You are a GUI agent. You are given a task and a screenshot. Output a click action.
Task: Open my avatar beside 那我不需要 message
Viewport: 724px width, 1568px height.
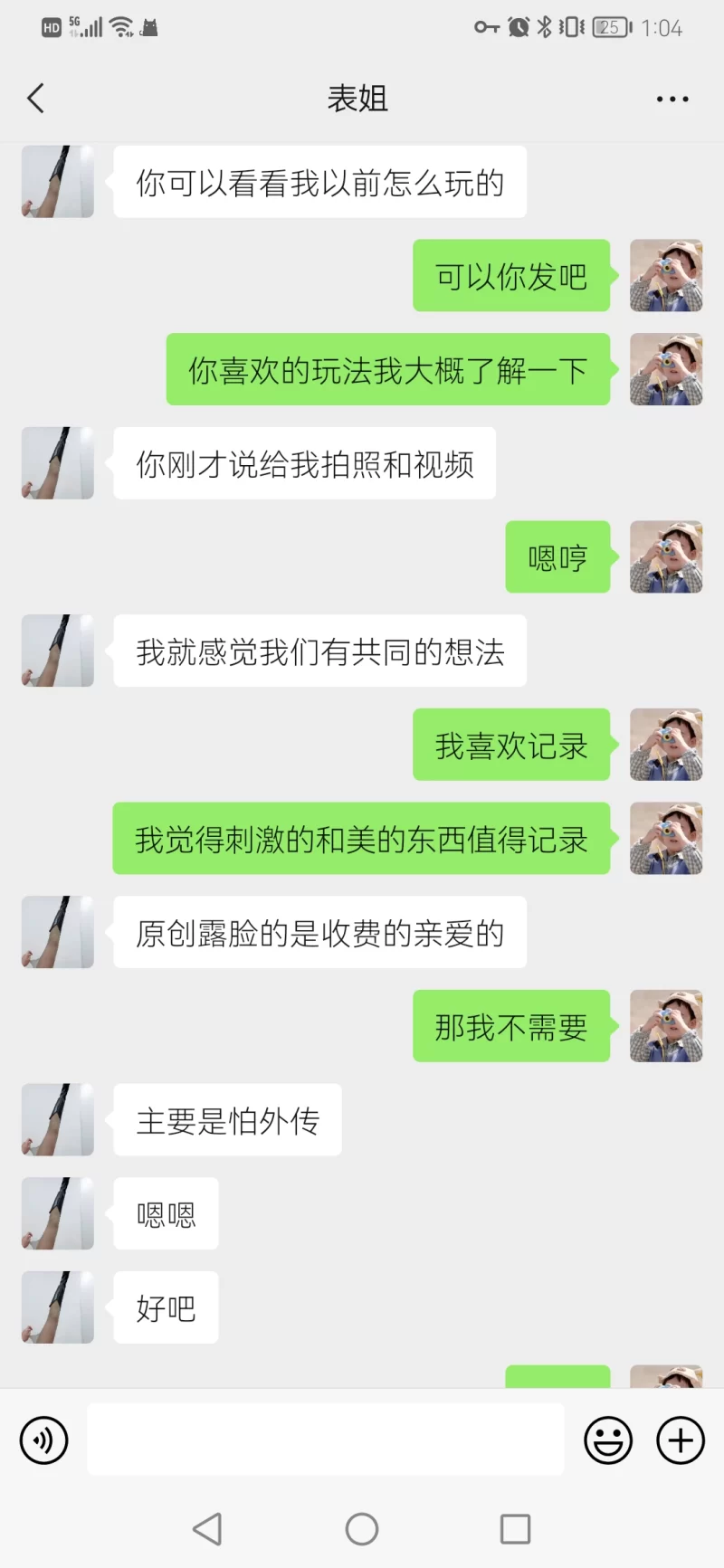tap(666, 1025)
